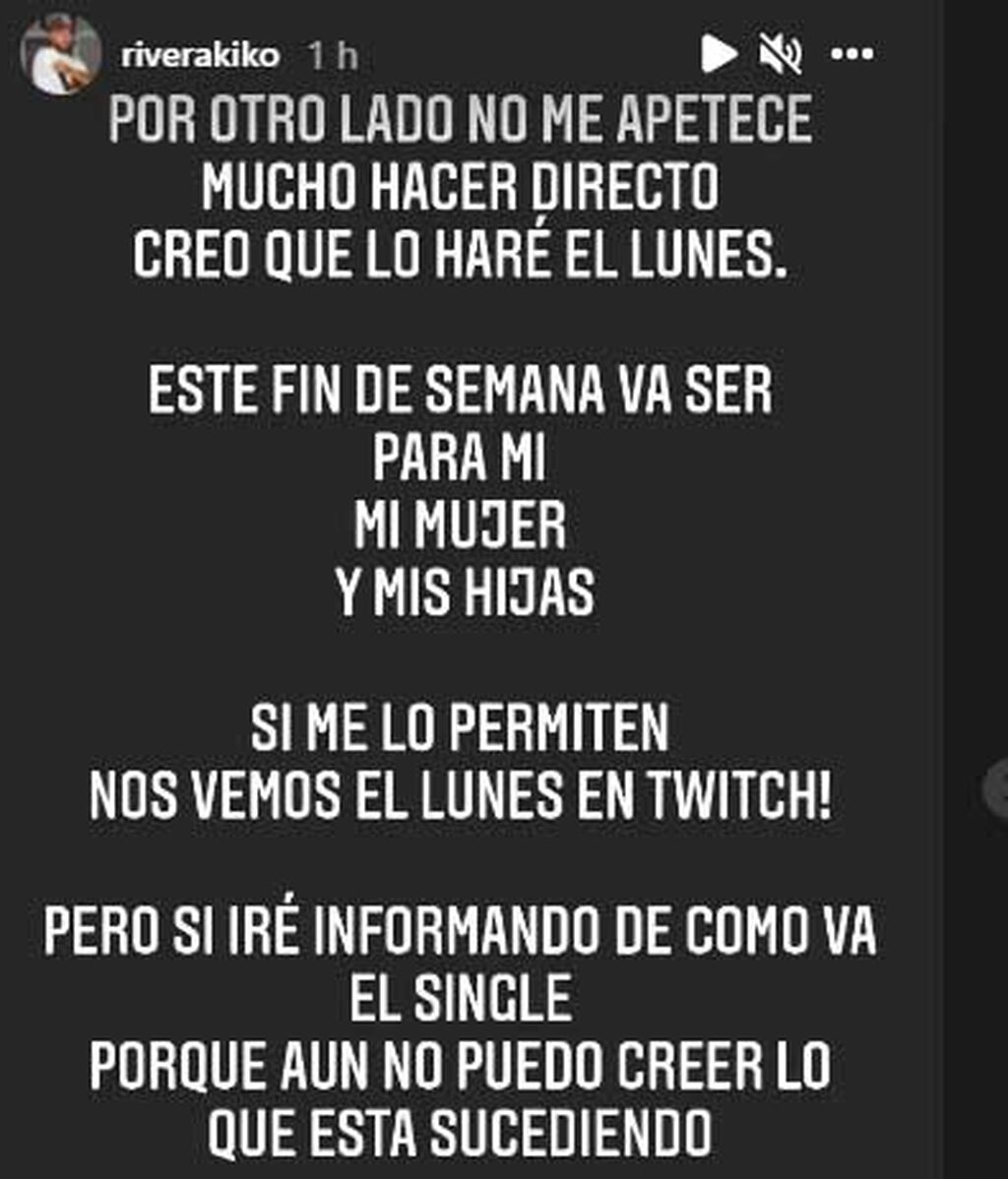Open the story overflow menu
Screen dimensions: 1008x1179
tap(851, 54)
